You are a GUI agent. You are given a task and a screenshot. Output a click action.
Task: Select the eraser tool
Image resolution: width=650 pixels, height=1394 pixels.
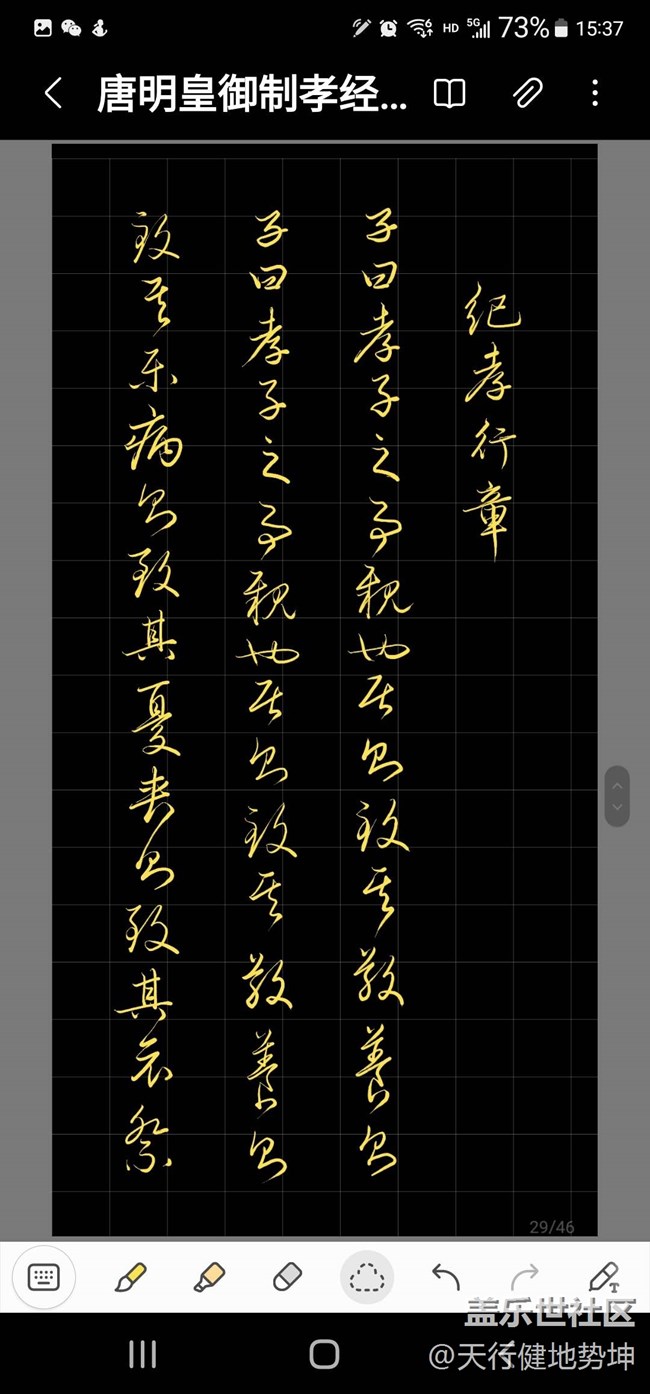coord(287,1277)
